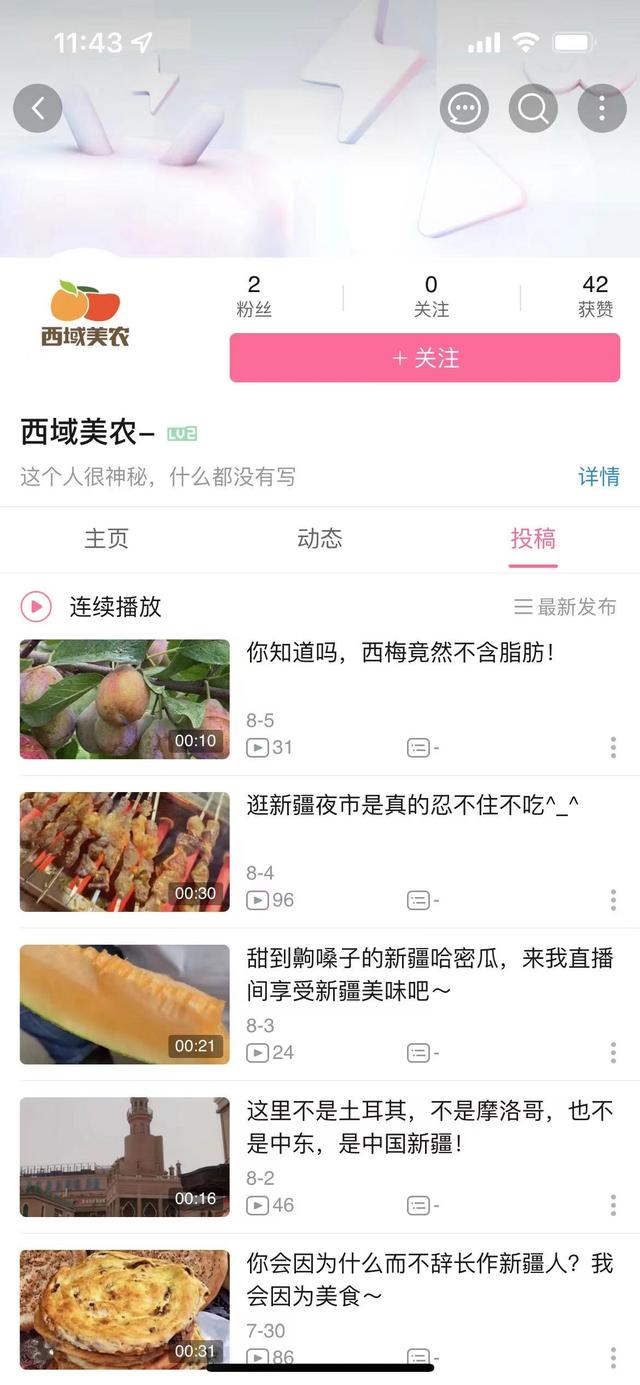Switch to the 主页 tab

click(106, 539)
